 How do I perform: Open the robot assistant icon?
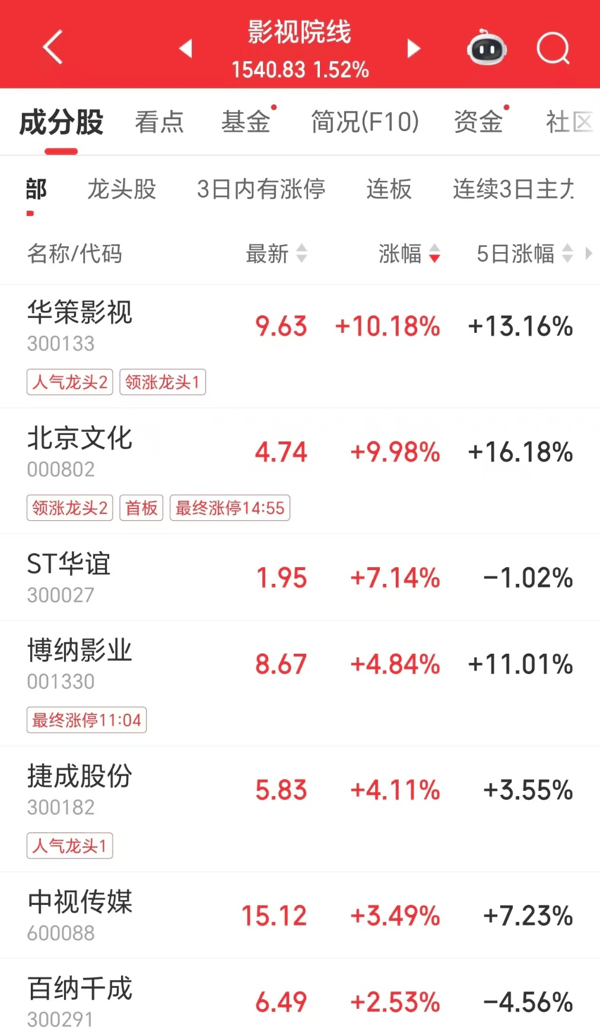point(487,47)
